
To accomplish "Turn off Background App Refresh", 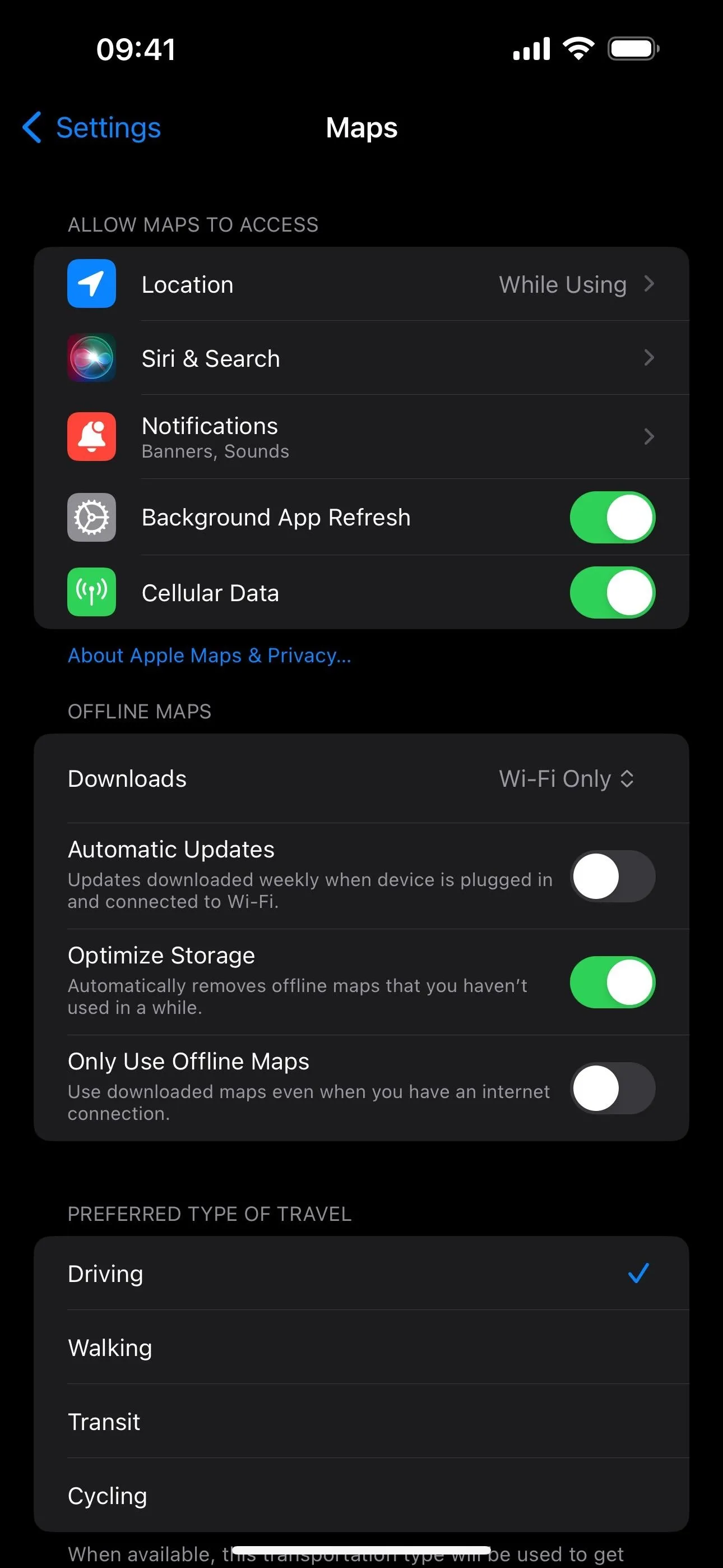I will [x=612, y=518].
